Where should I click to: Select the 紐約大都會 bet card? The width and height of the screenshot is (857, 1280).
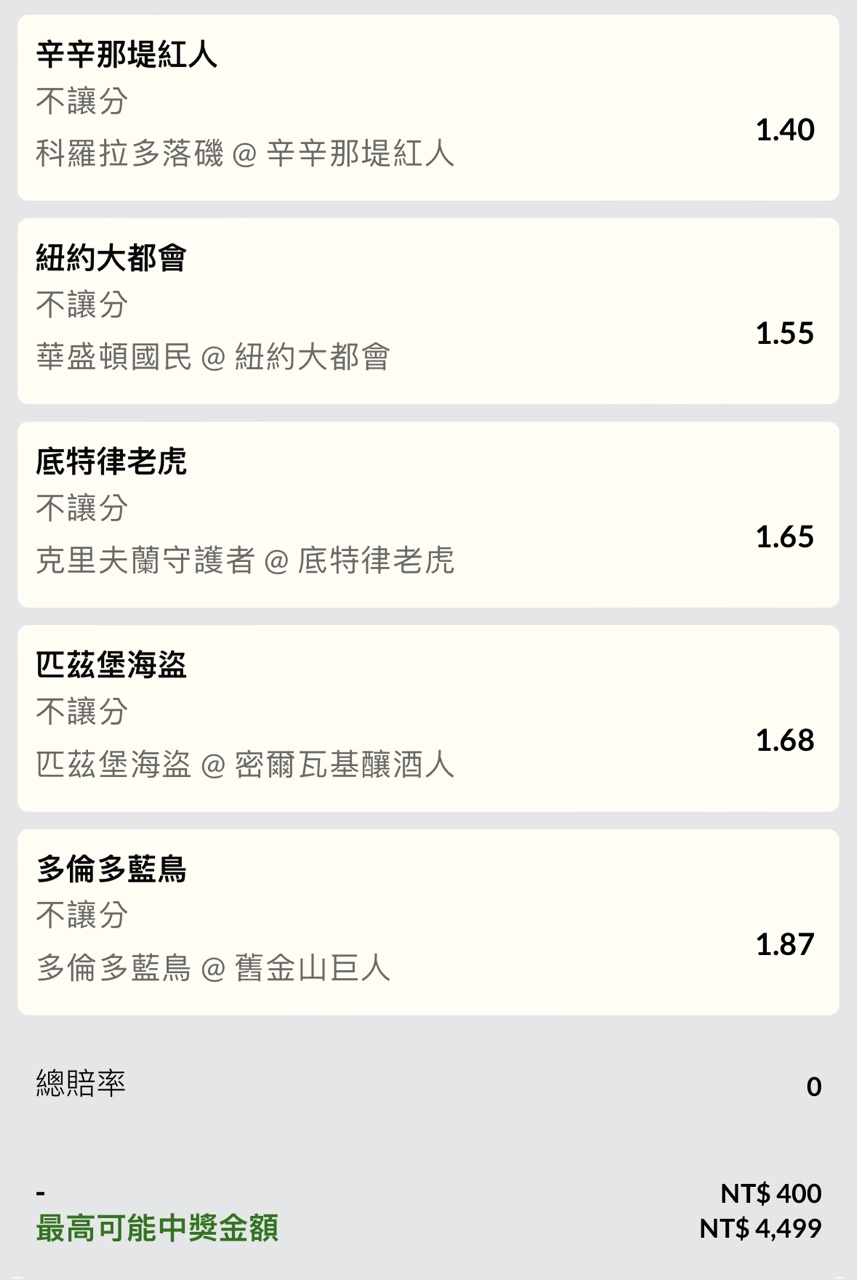pos(428,311)
